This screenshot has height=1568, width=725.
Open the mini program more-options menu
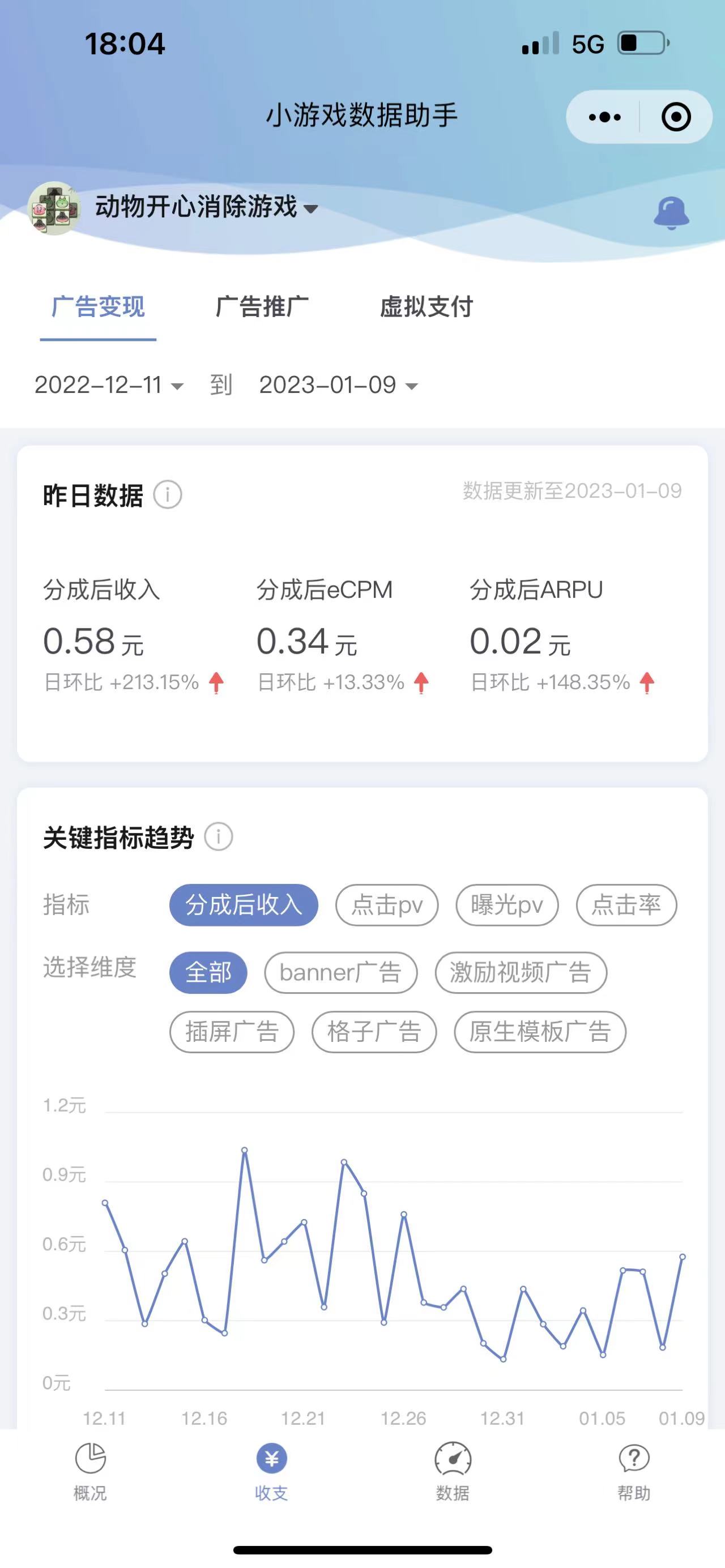click(x=604, y=117)
